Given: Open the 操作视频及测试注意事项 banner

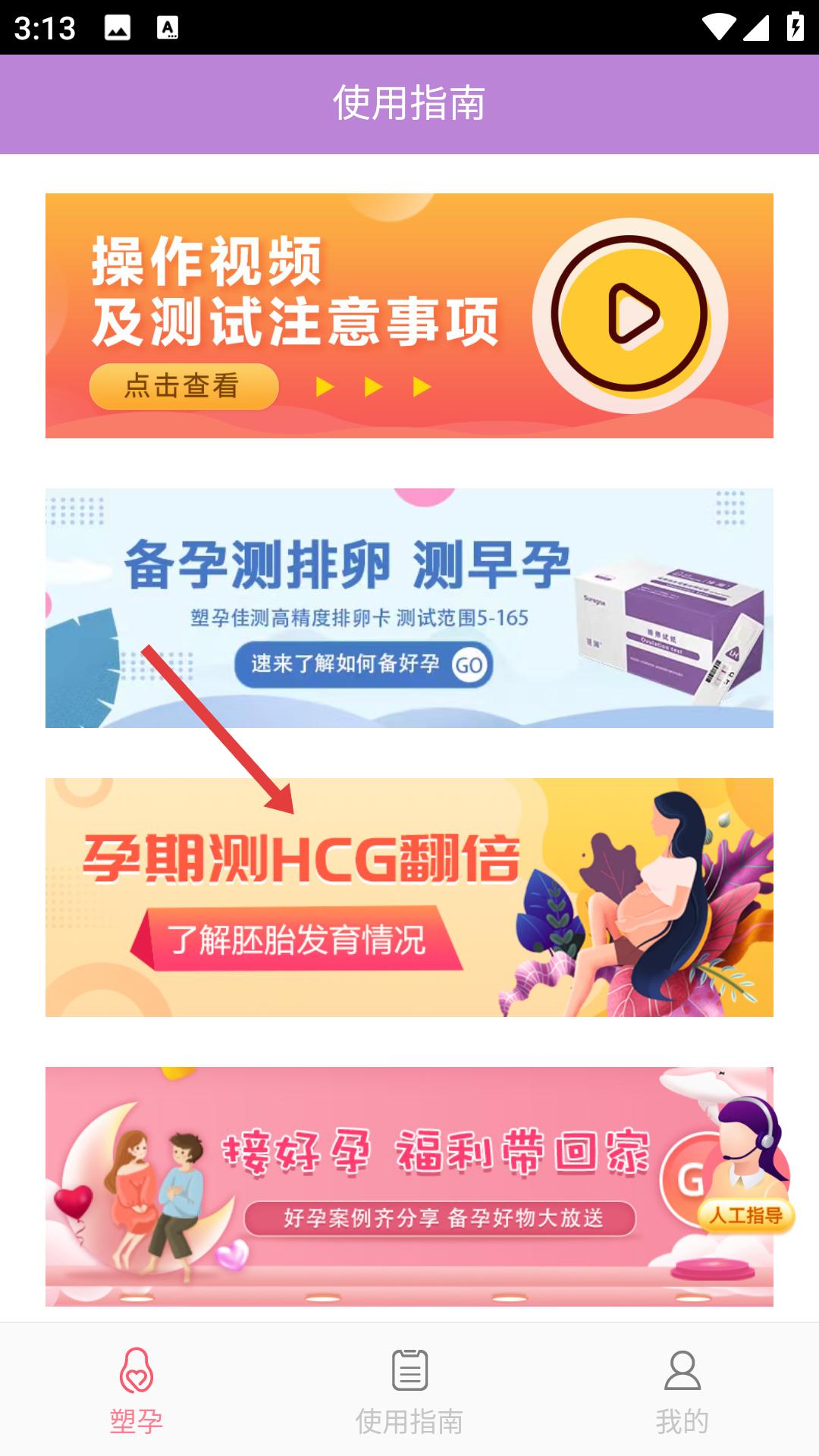Looking at the screenshot, I should (409, 315).
